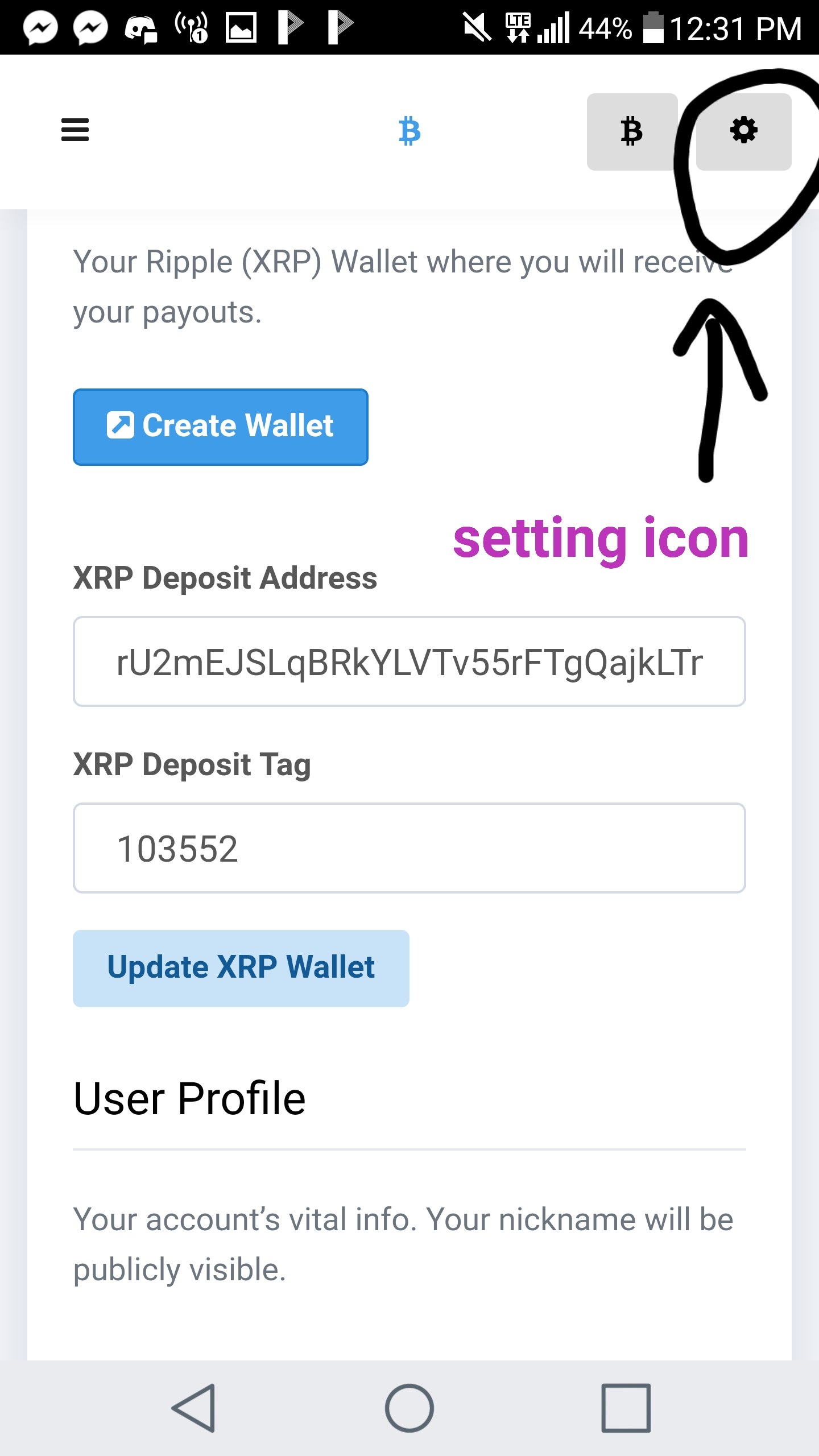This screenshot has height=1456, width=819.
Task: Open the hamburger menu
Action: coord(75,130)
